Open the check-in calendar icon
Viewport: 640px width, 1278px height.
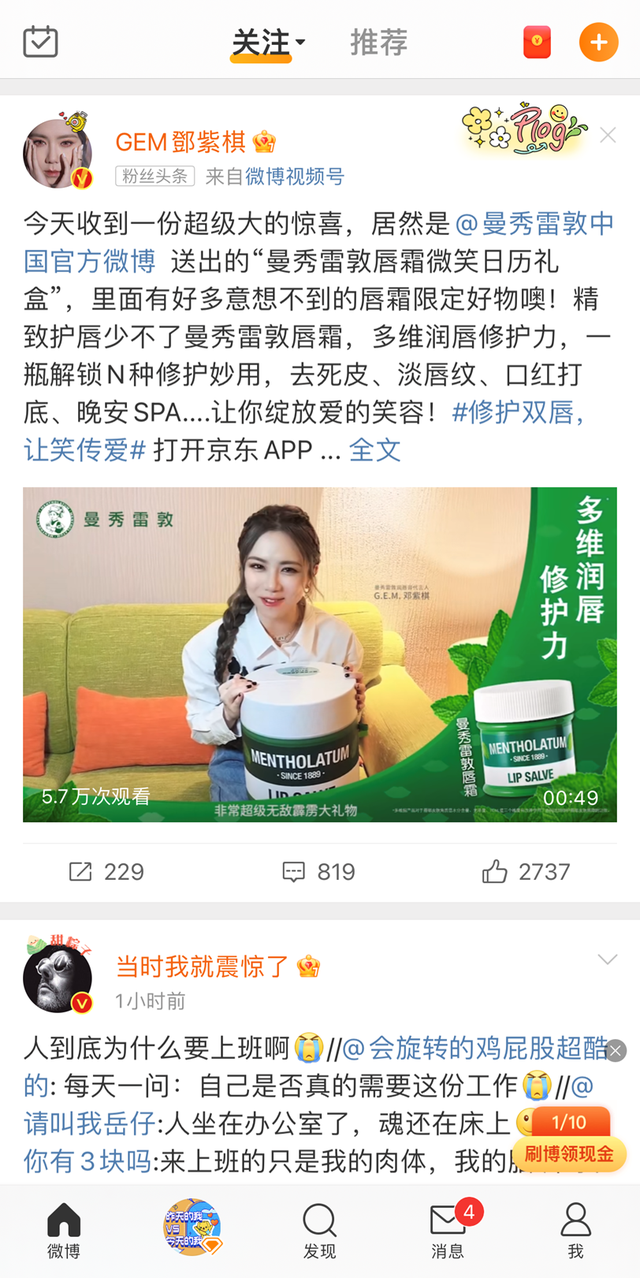41,41
